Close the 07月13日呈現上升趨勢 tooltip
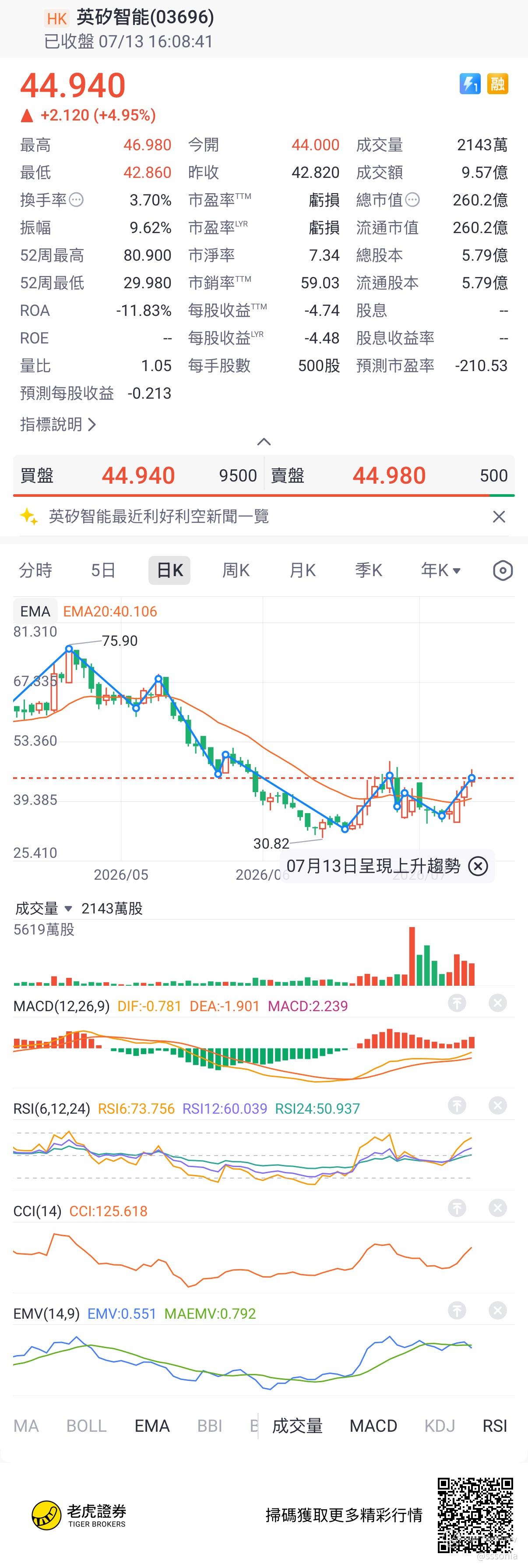This screenshot has width=528, height=1568. [x=478, y=866]
